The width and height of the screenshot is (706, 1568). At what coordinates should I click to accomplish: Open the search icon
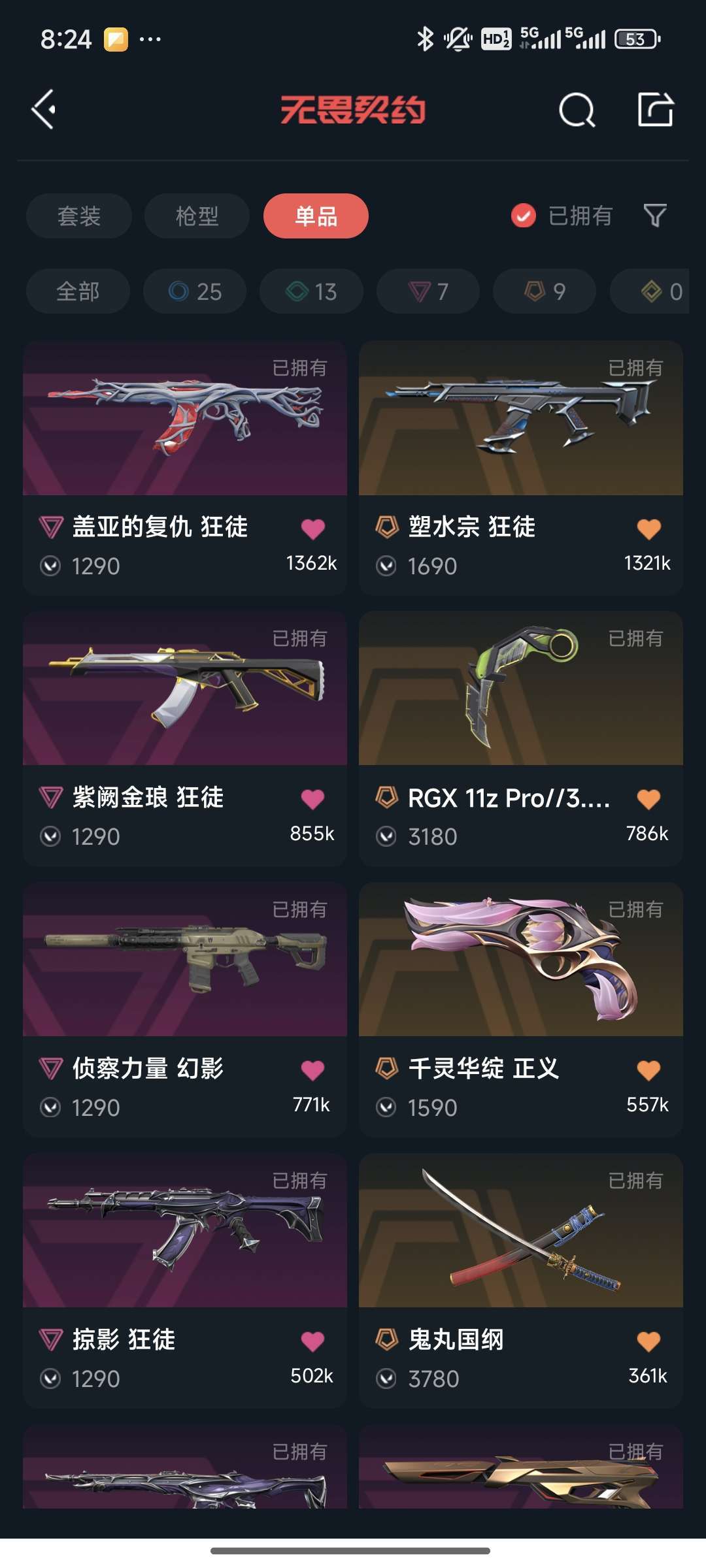(577, 110)
